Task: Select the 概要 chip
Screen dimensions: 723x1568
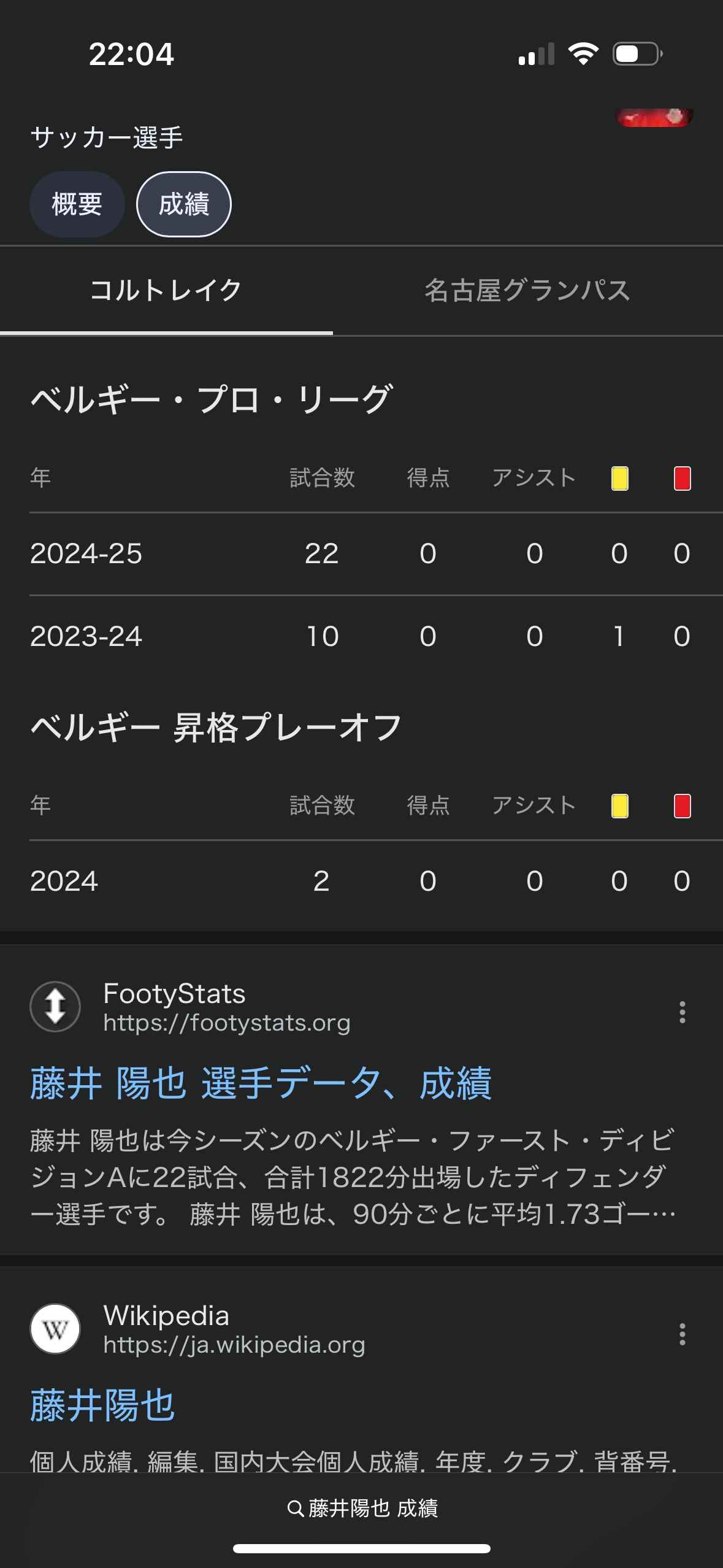Action: [x=77, y=204]
